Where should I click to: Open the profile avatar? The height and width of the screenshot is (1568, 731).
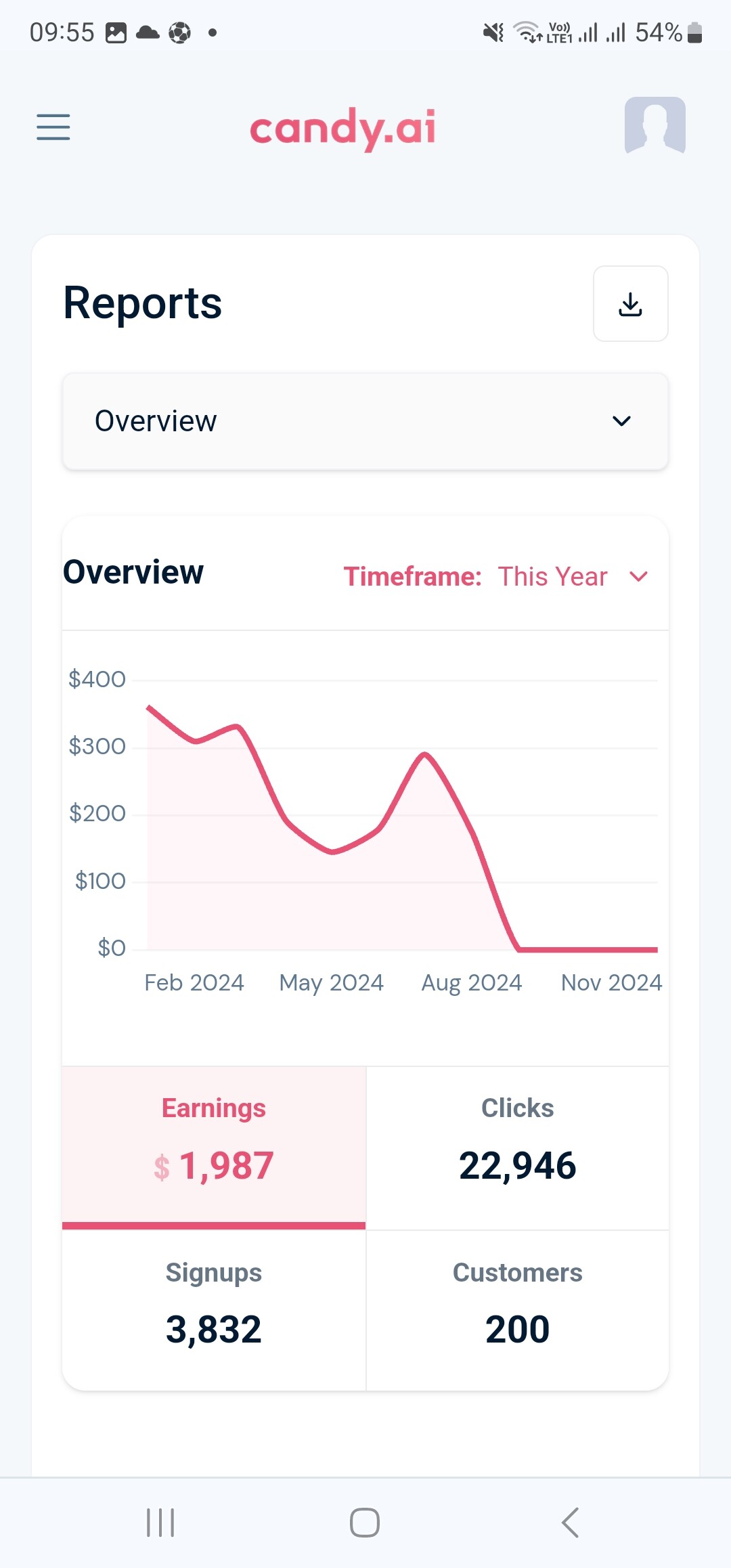[x=655, y=125]
